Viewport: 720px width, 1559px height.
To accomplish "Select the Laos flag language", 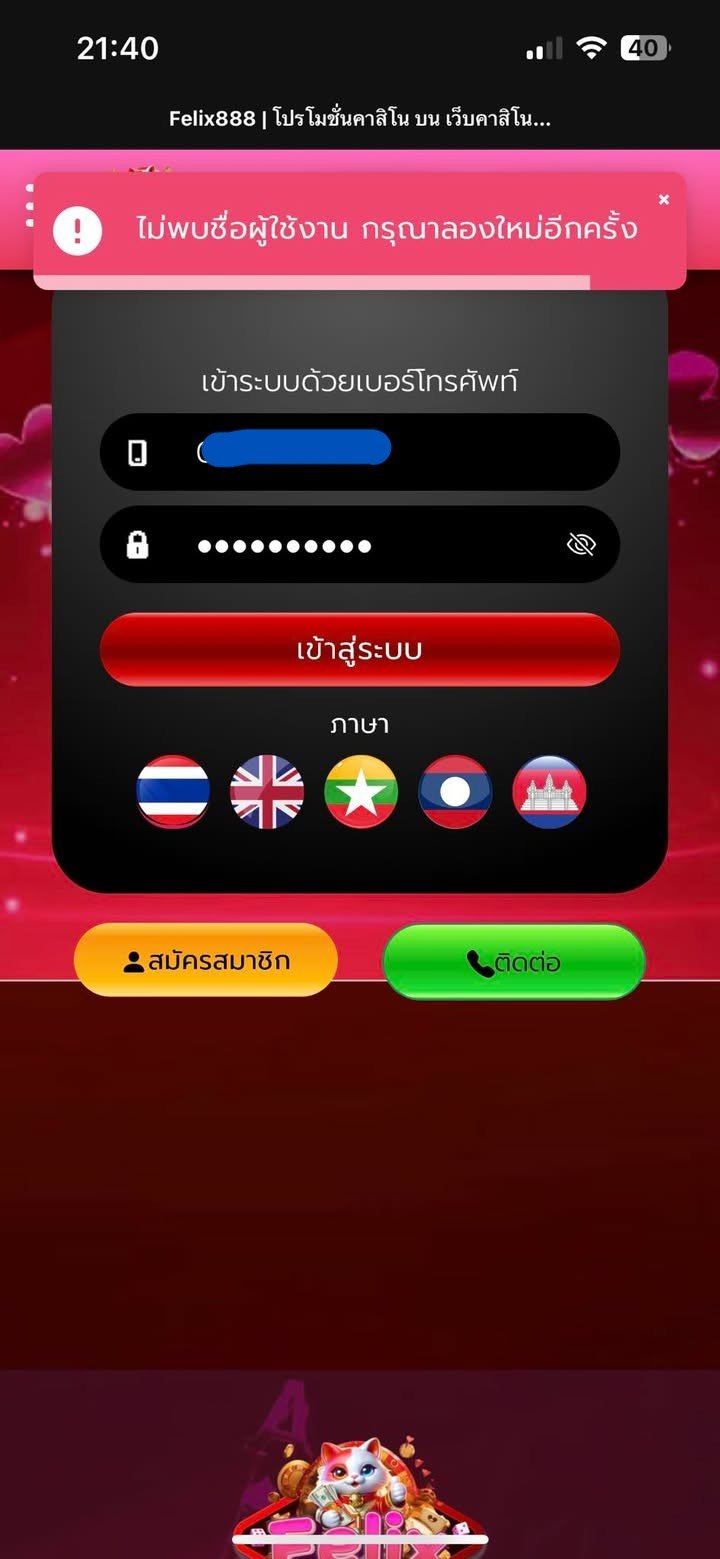I will click(x=455, y=792).
